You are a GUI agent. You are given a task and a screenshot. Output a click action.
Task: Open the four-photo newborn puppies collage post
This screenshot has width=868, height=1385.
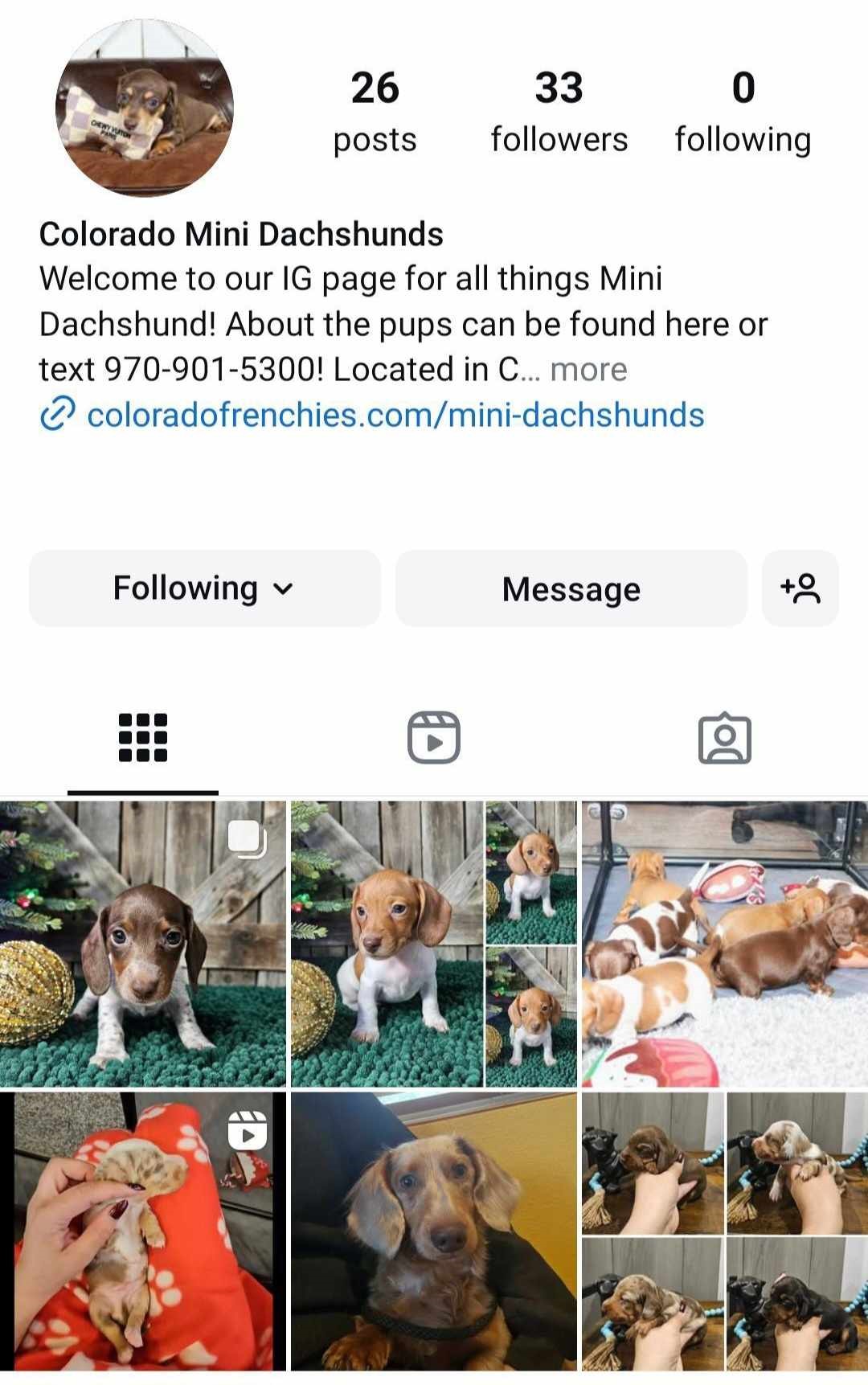[x=724, y=1230]
